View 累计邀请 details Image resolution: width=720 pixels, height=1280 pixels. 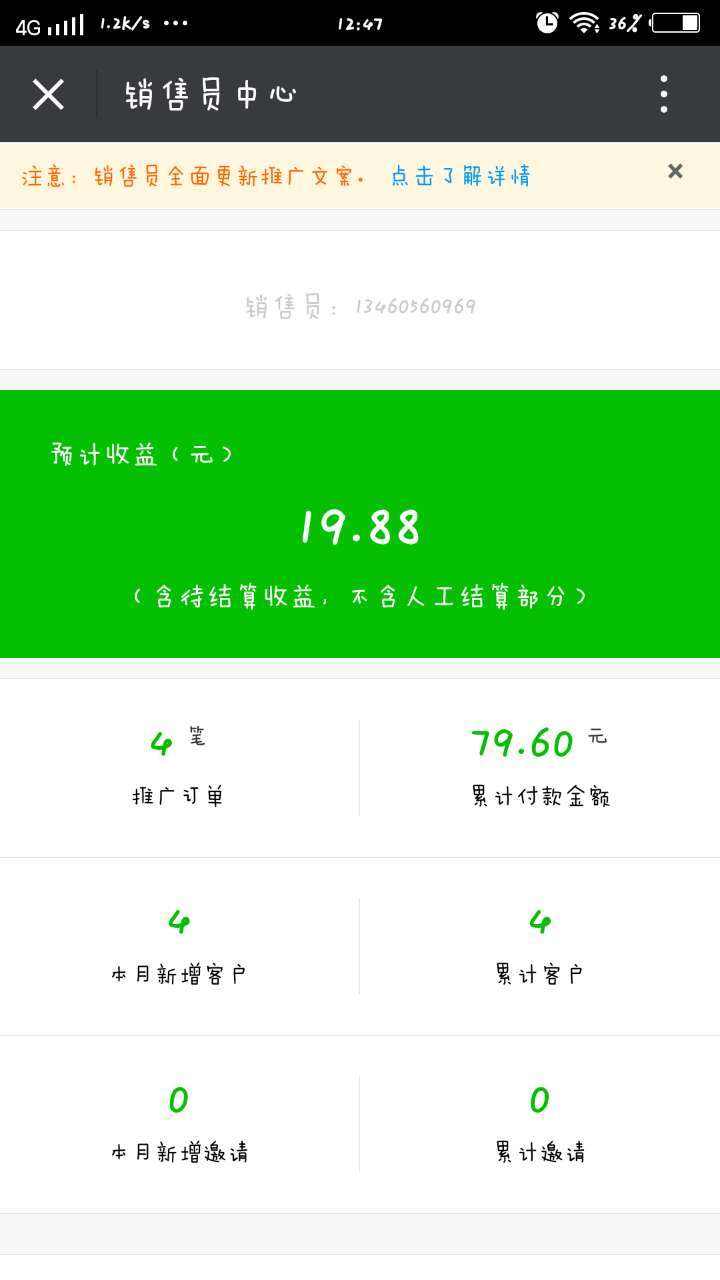(x=539, y=1124)
